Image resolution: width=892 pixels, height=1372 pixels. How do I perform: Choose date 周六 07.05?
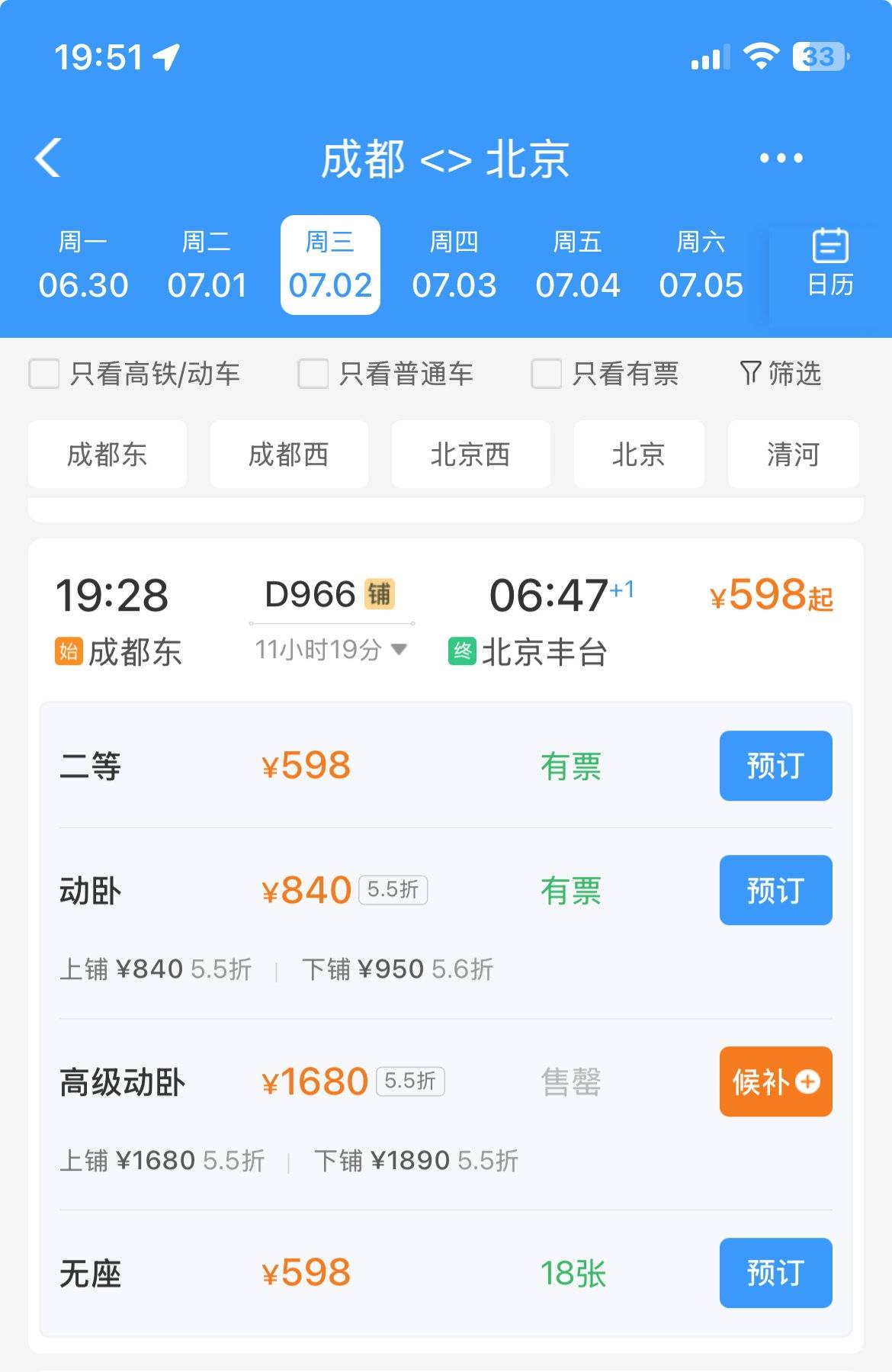pos(701,265)
